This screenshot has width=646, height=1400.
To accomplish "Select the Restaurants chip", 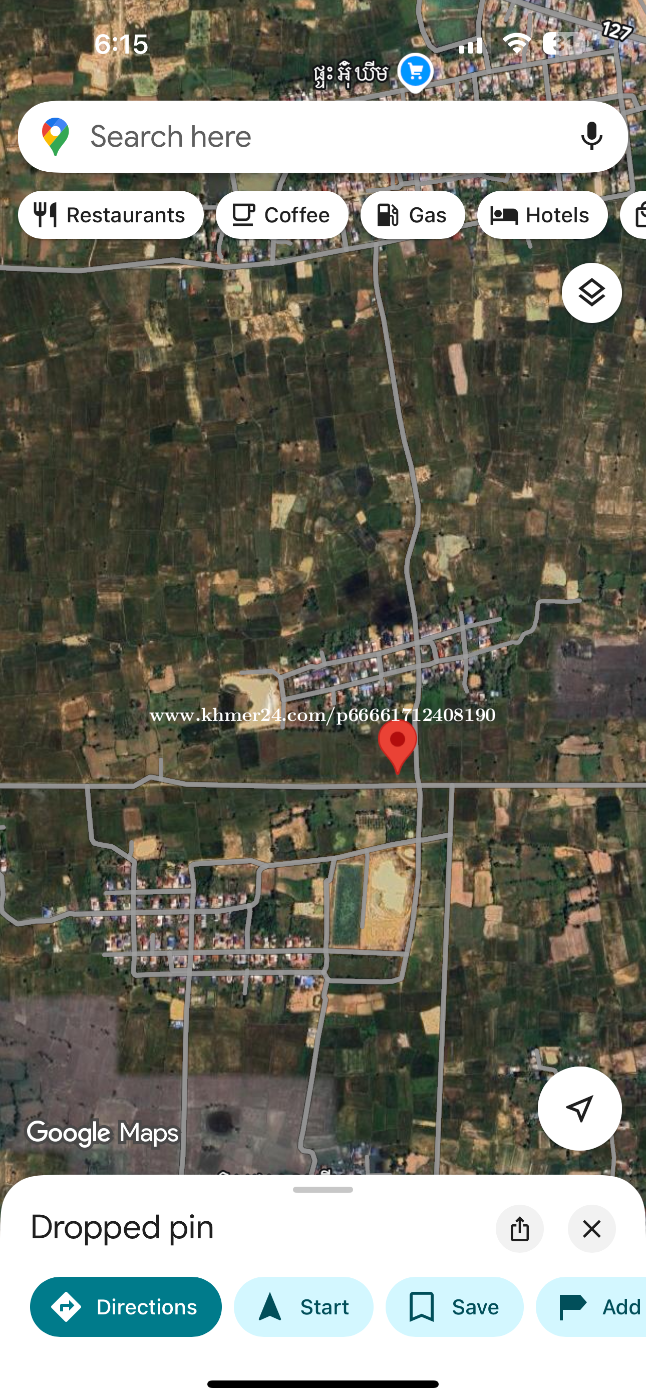I will point(110,215).
